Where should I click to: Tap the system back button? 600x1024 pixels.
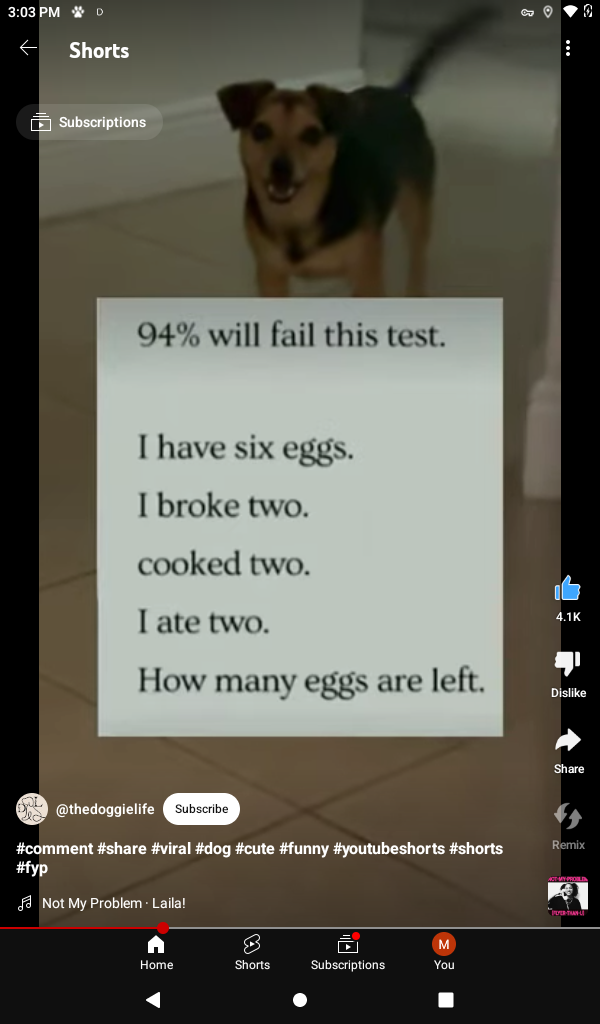point(153,1000)
